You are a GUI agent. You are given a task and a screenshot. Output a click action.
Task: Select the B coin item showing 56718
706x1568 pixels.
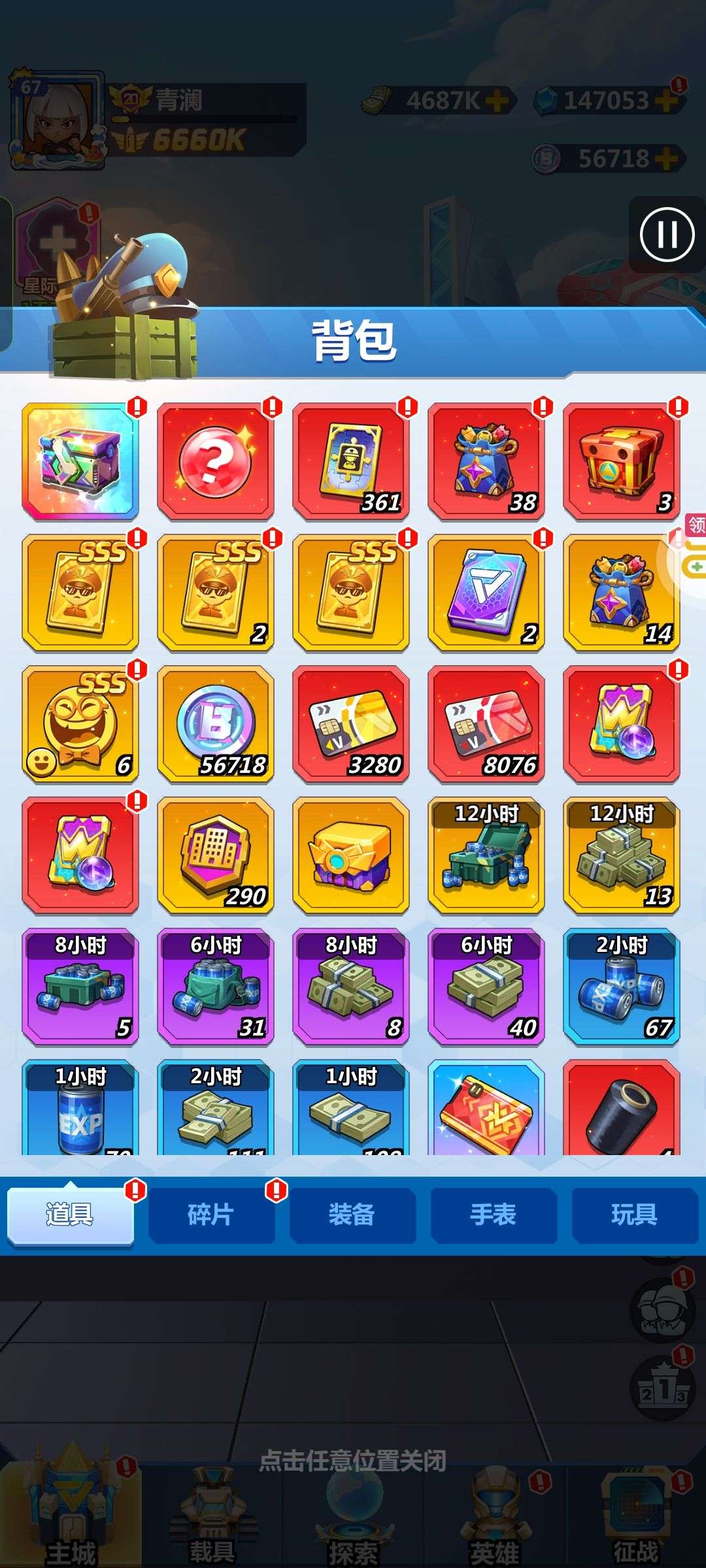click(216, 724)
